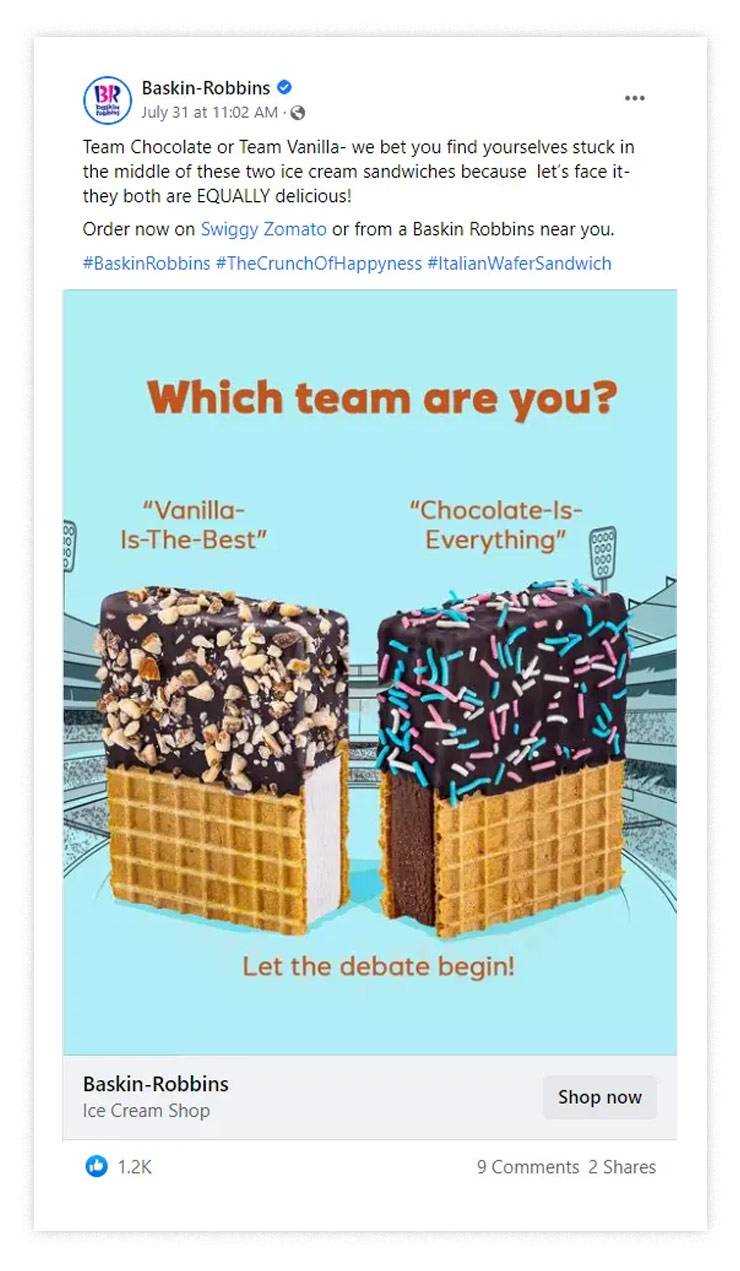Open the July 31 post timestamp

click(209, 113)
